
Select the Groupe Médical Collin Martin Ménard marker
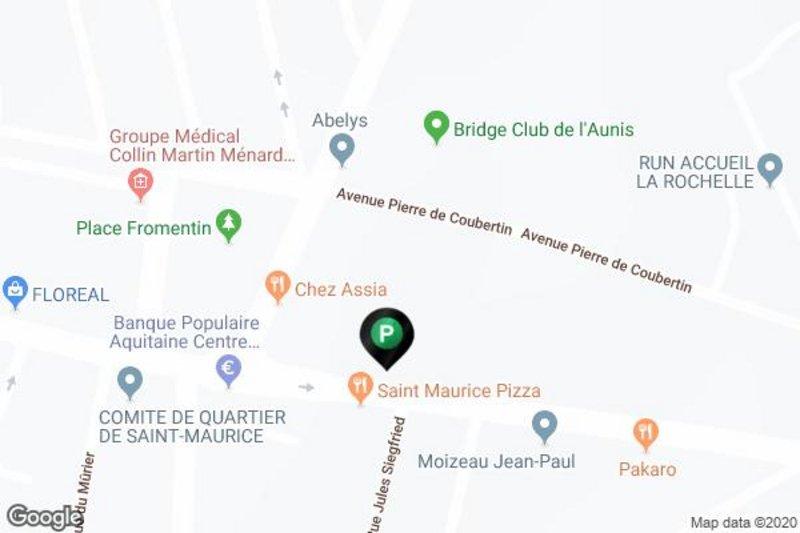(141, 182)
